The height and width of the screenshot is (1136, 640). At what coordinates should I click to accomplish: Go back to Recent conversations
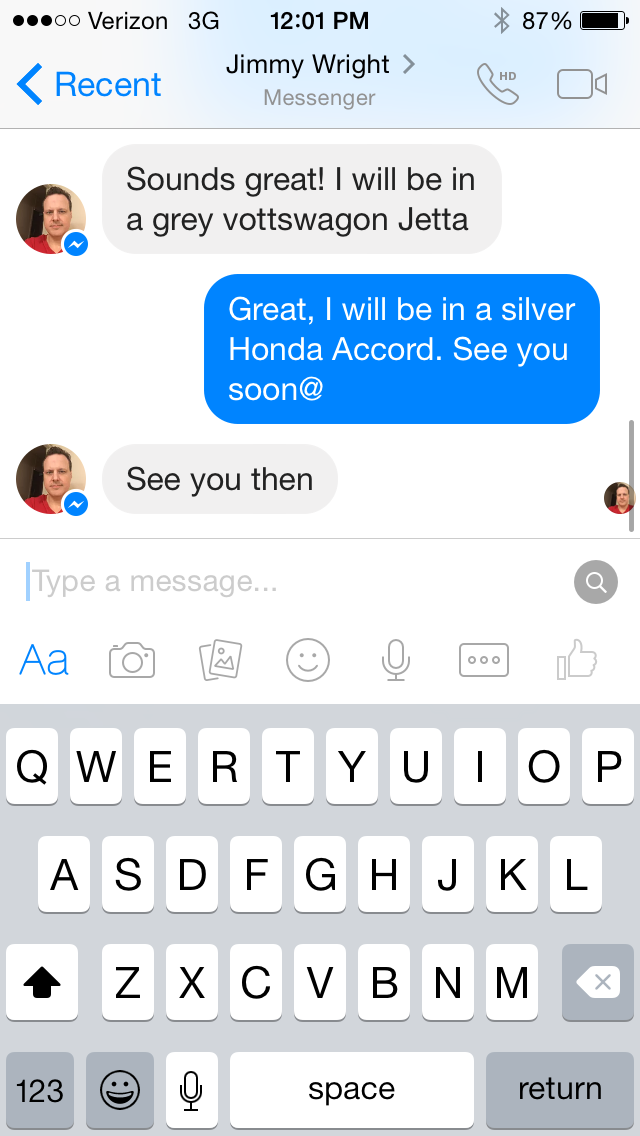click(x=88, y=85)
